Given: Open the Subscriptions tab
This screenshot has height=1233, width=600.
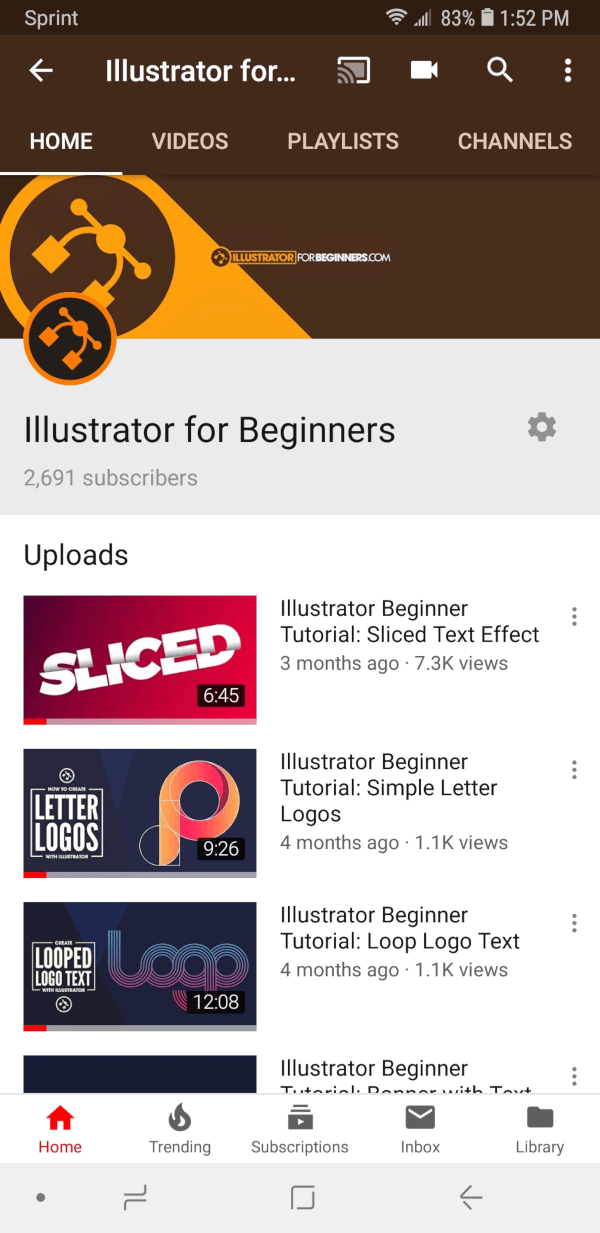Looking at the screenshot, I should pos(300,1129).
